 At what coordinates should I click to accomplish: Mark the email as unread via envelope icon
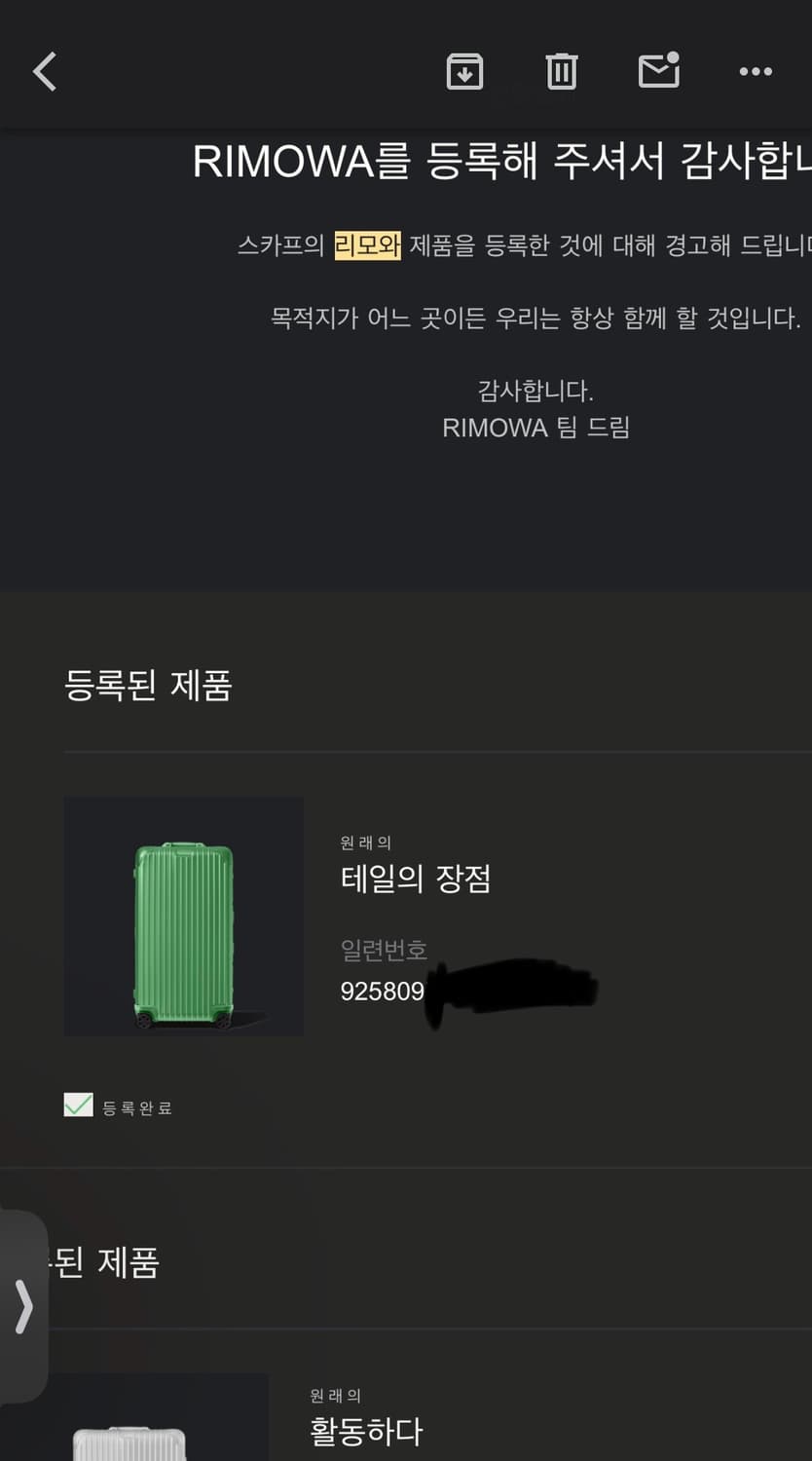tap(657, 71)
